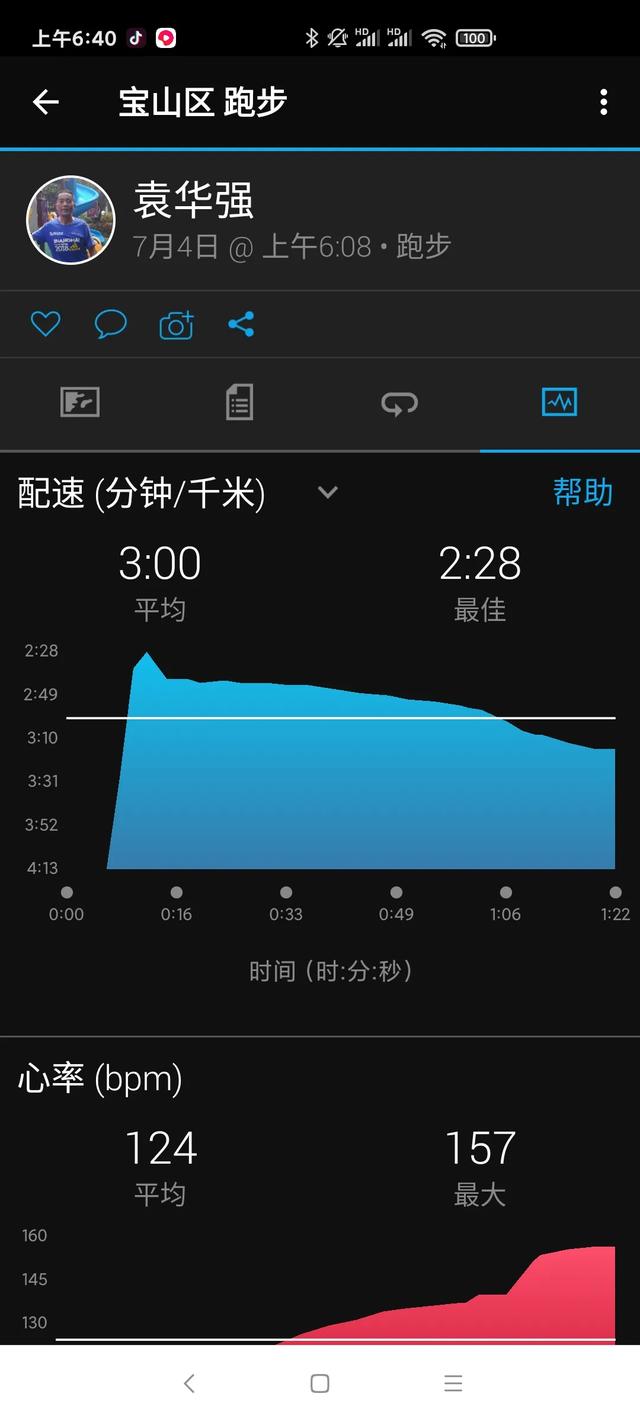Tap the system home button
This screenshot has height=1422, width=640.
(320, 1383)
